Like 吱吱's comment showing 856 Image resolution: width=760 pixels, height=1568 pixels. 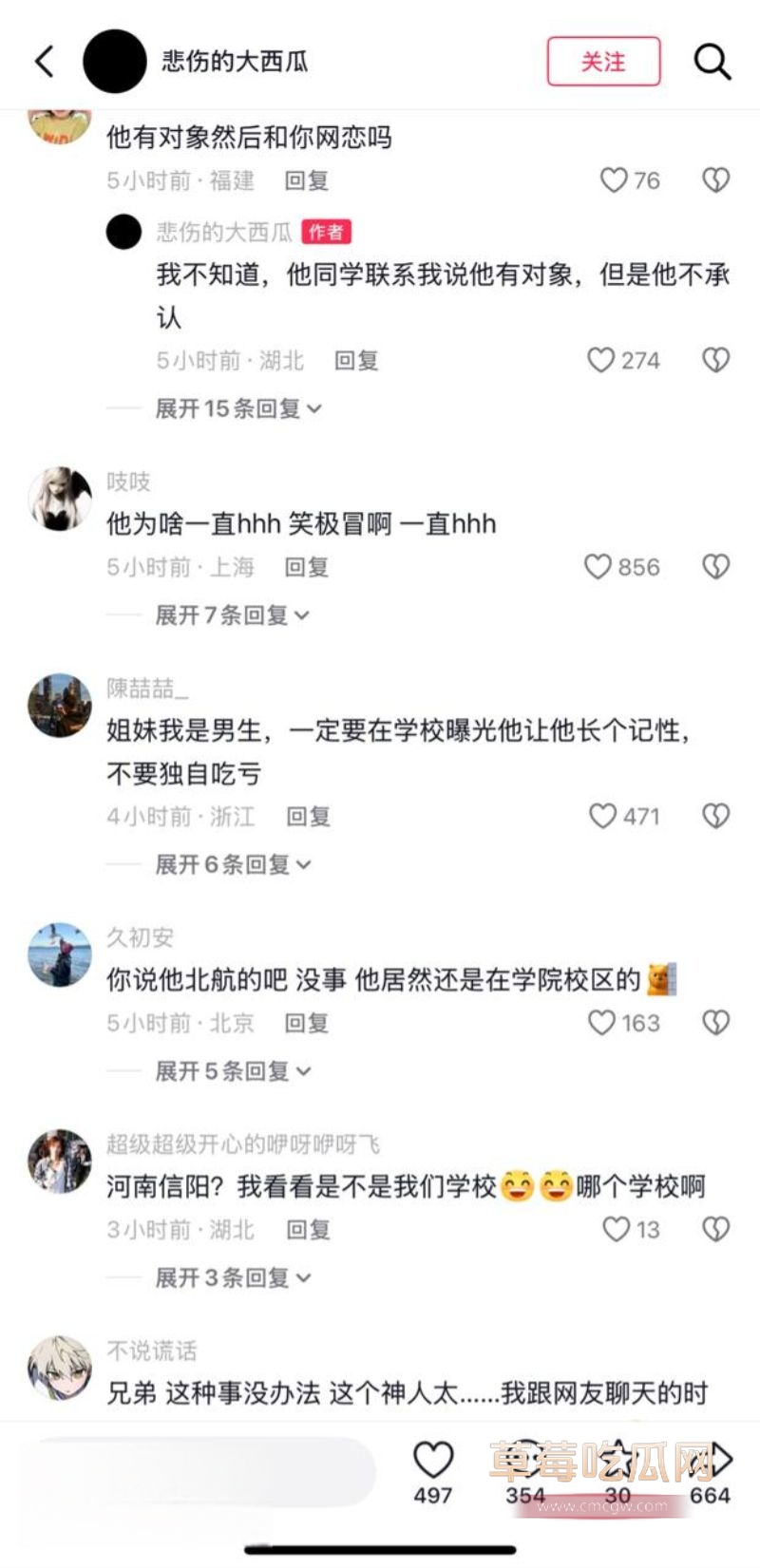[600, 567]
